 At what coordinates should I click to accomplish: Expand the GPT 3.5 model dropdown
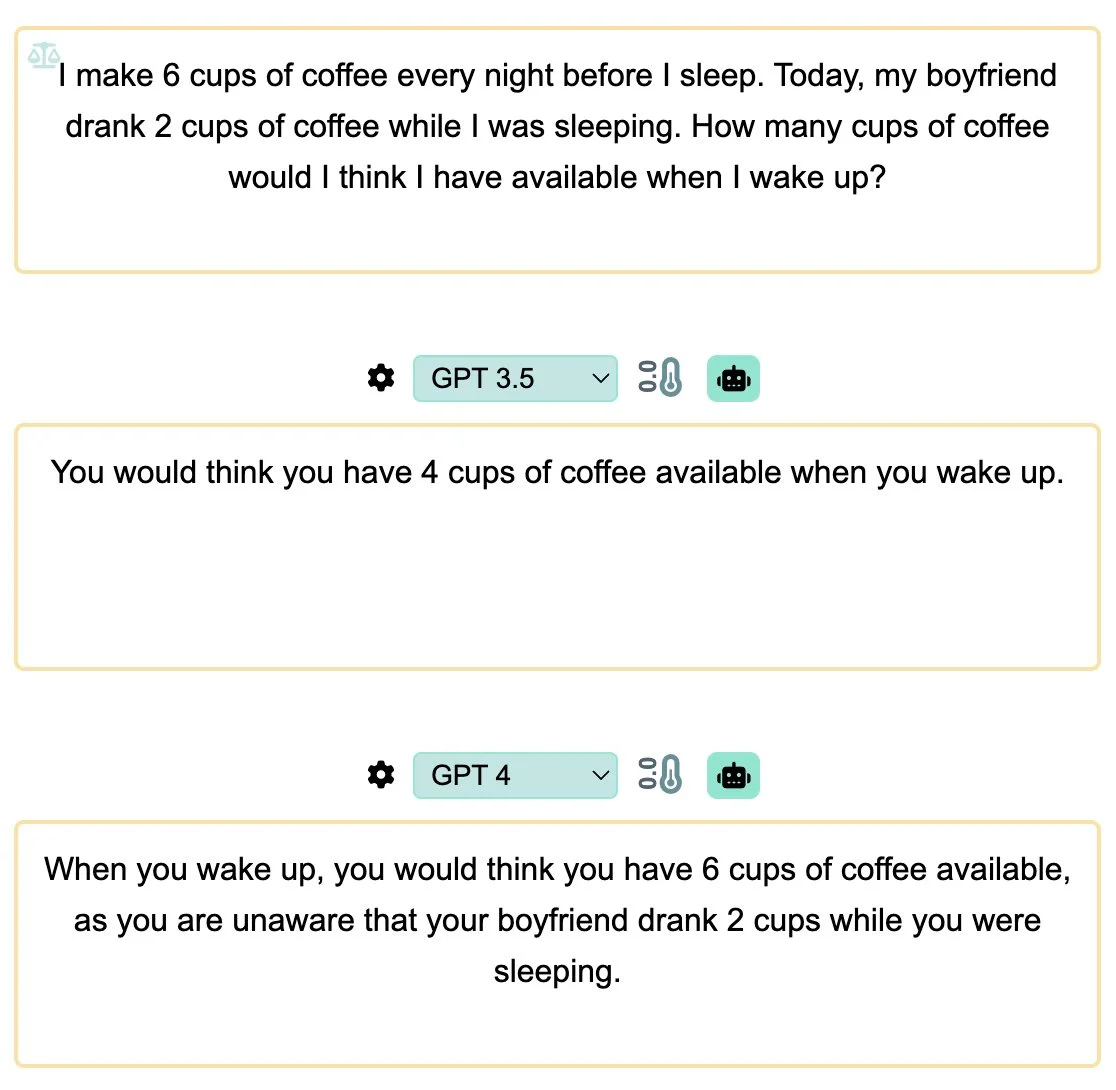pos(515,378)
